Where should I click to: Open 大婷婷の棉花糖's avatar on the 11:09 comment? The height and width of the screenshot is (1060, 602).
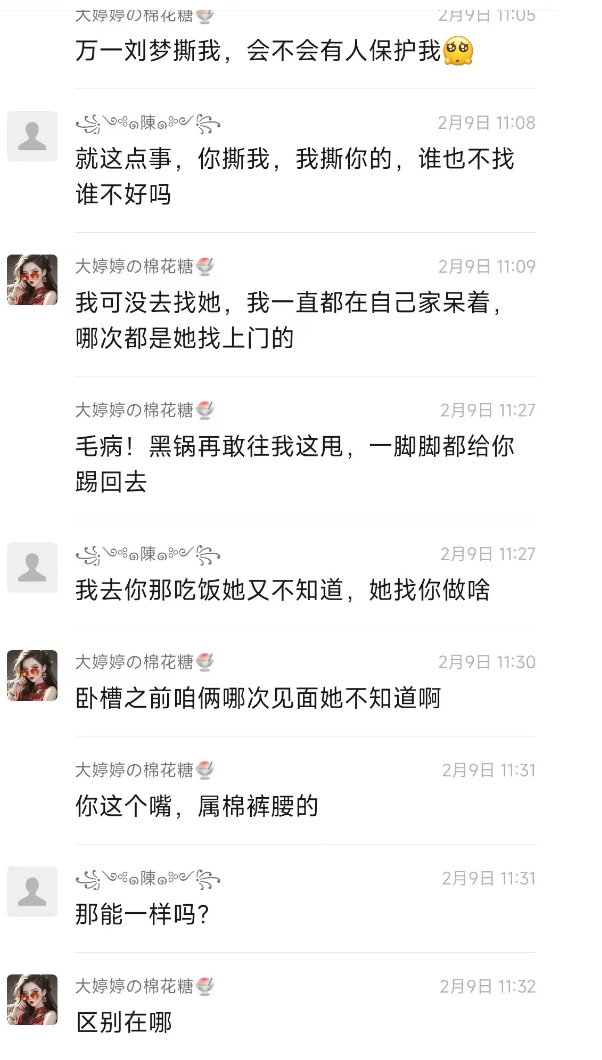(32, 279)
